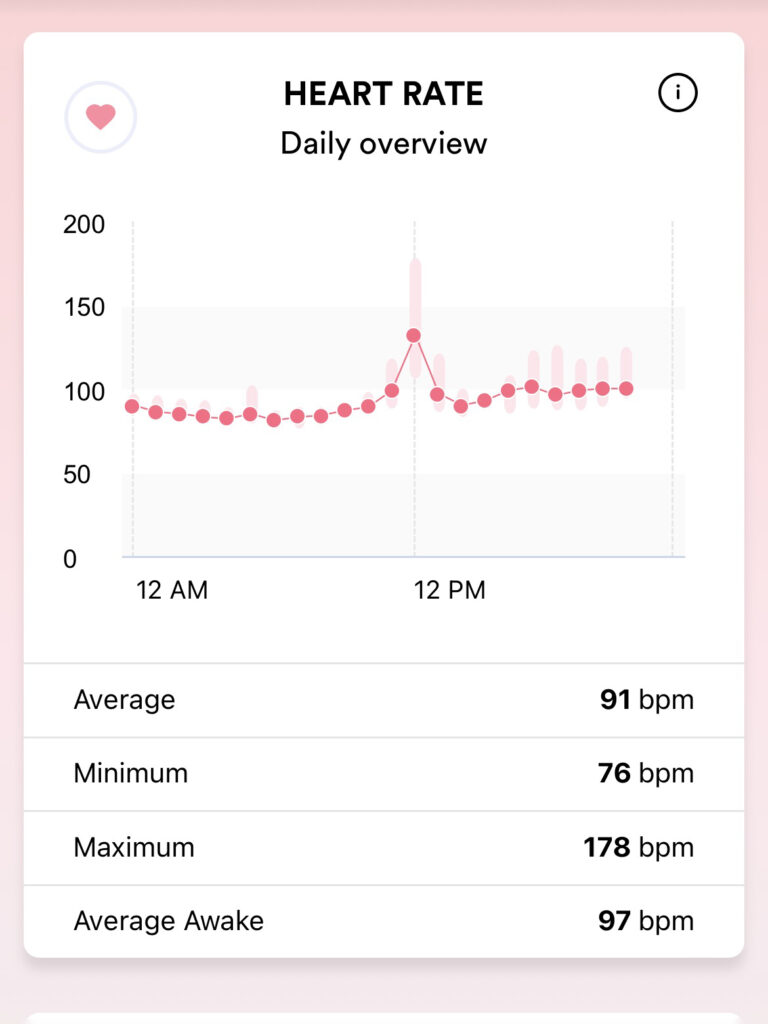Tap the 178 bpm maximum value
Viewport: 768px width, 1024px height.
(609, 847)
